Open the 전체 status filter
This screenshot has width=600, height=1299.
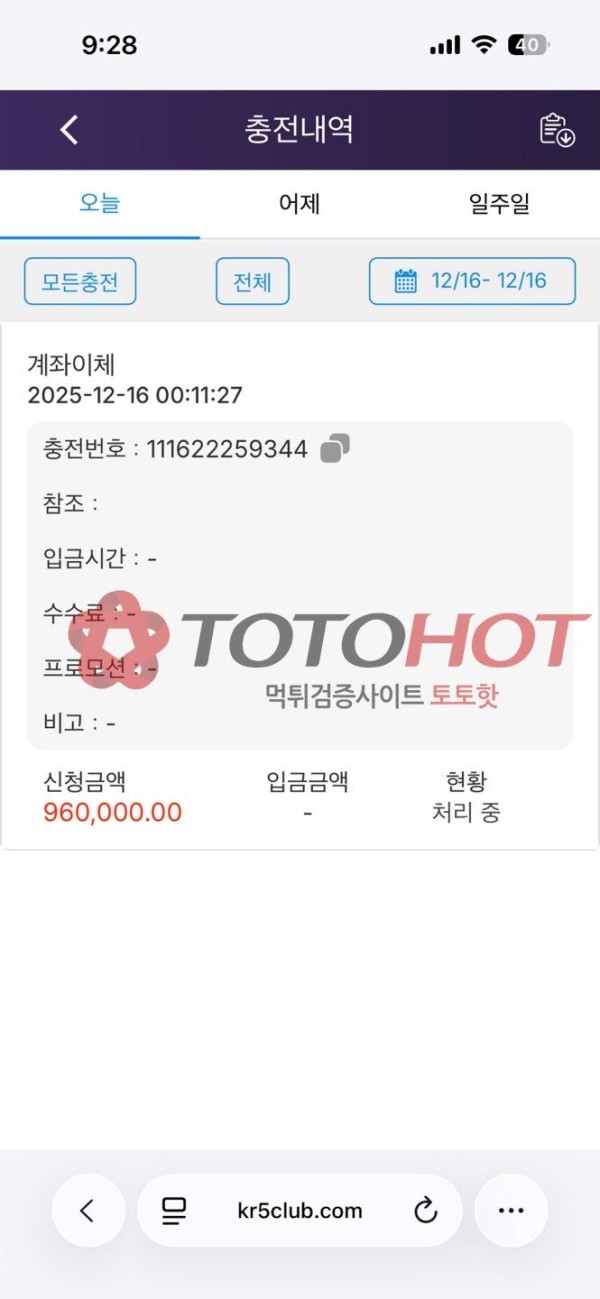pos(252,281)
